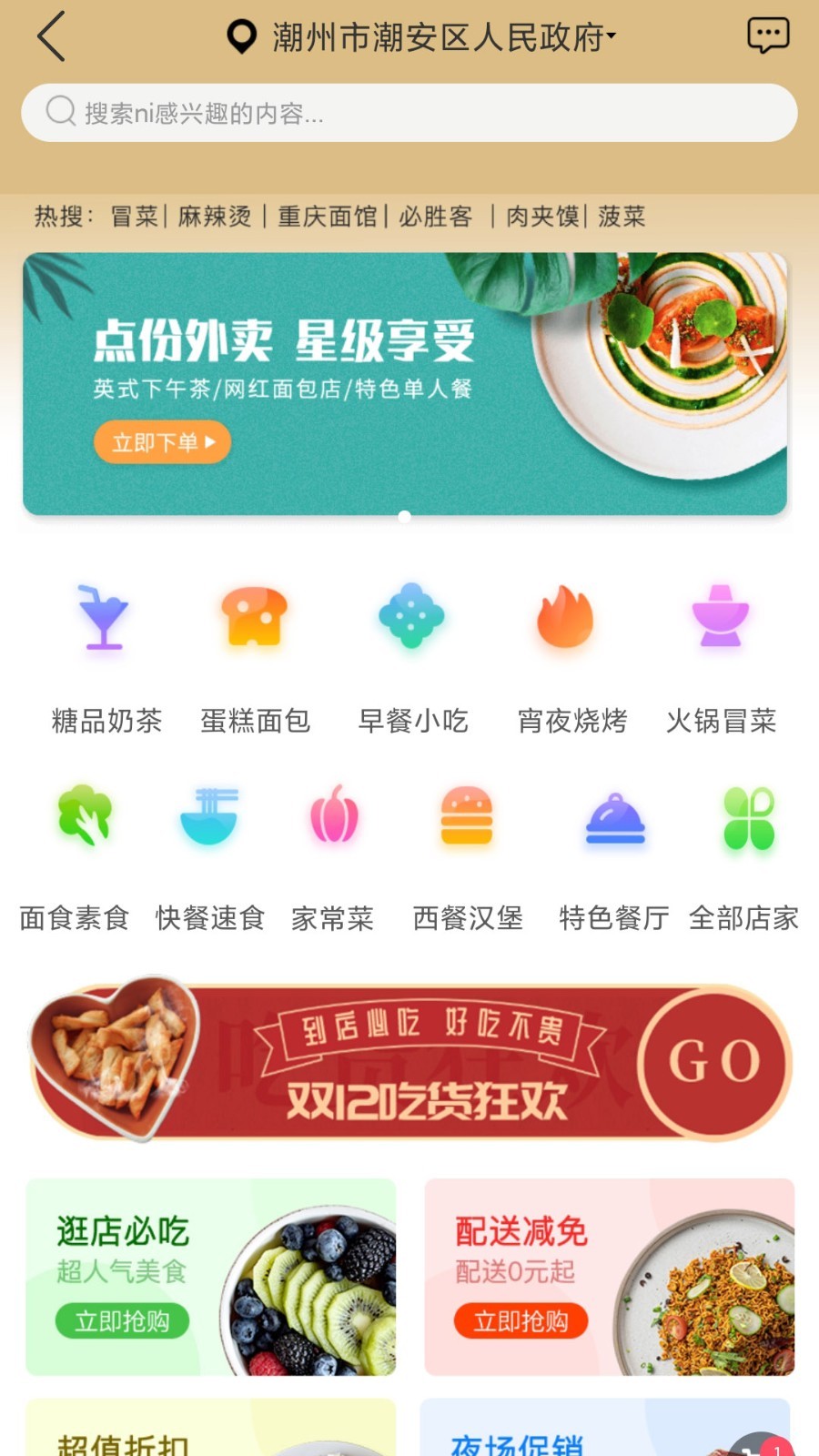
Task: Browse the 火锅冒菜 category
Action: [x=721, y=655]
